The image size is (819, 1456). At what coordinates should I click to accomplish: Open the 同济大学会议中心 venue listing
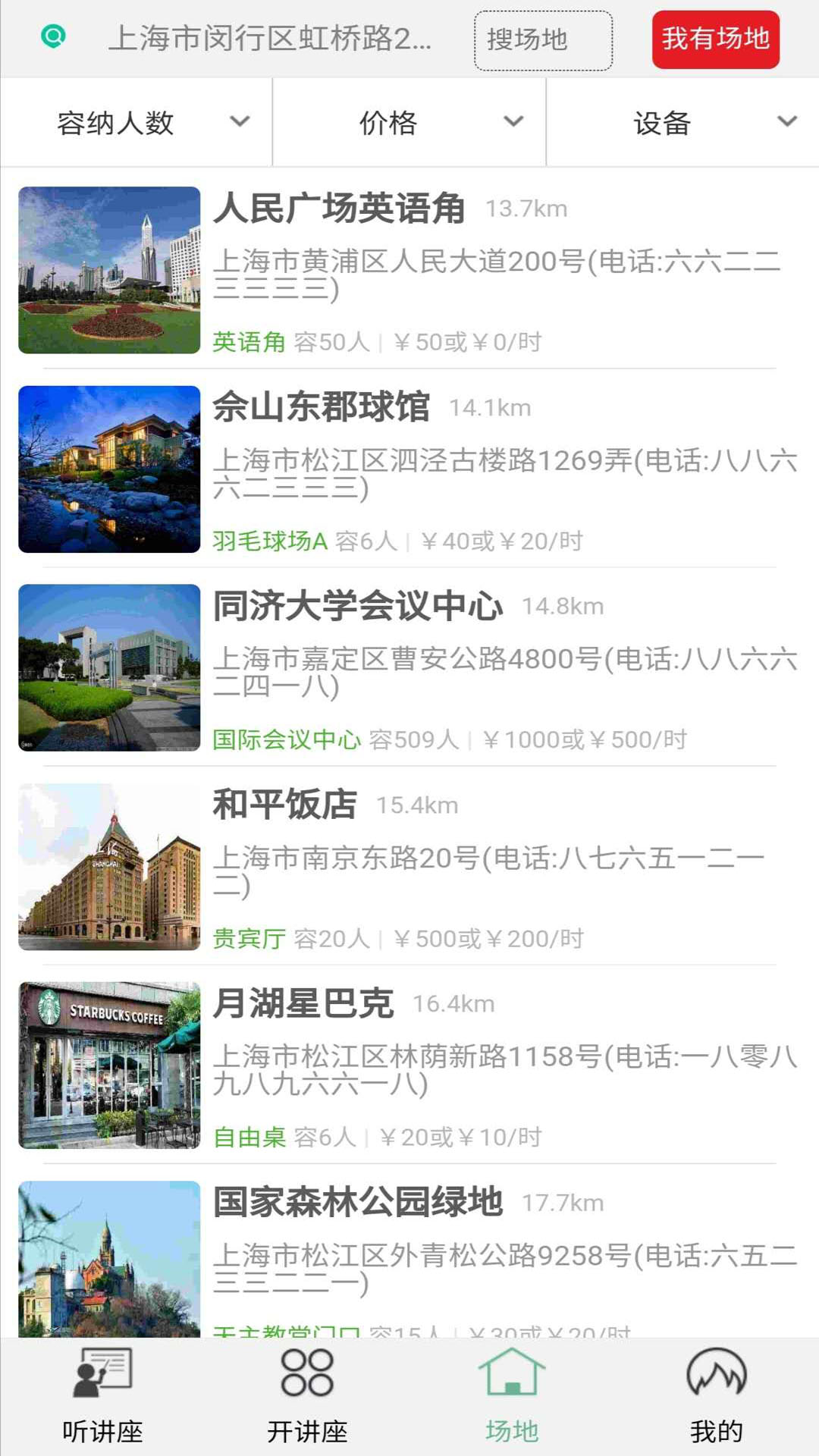click(x=409, y=667)
